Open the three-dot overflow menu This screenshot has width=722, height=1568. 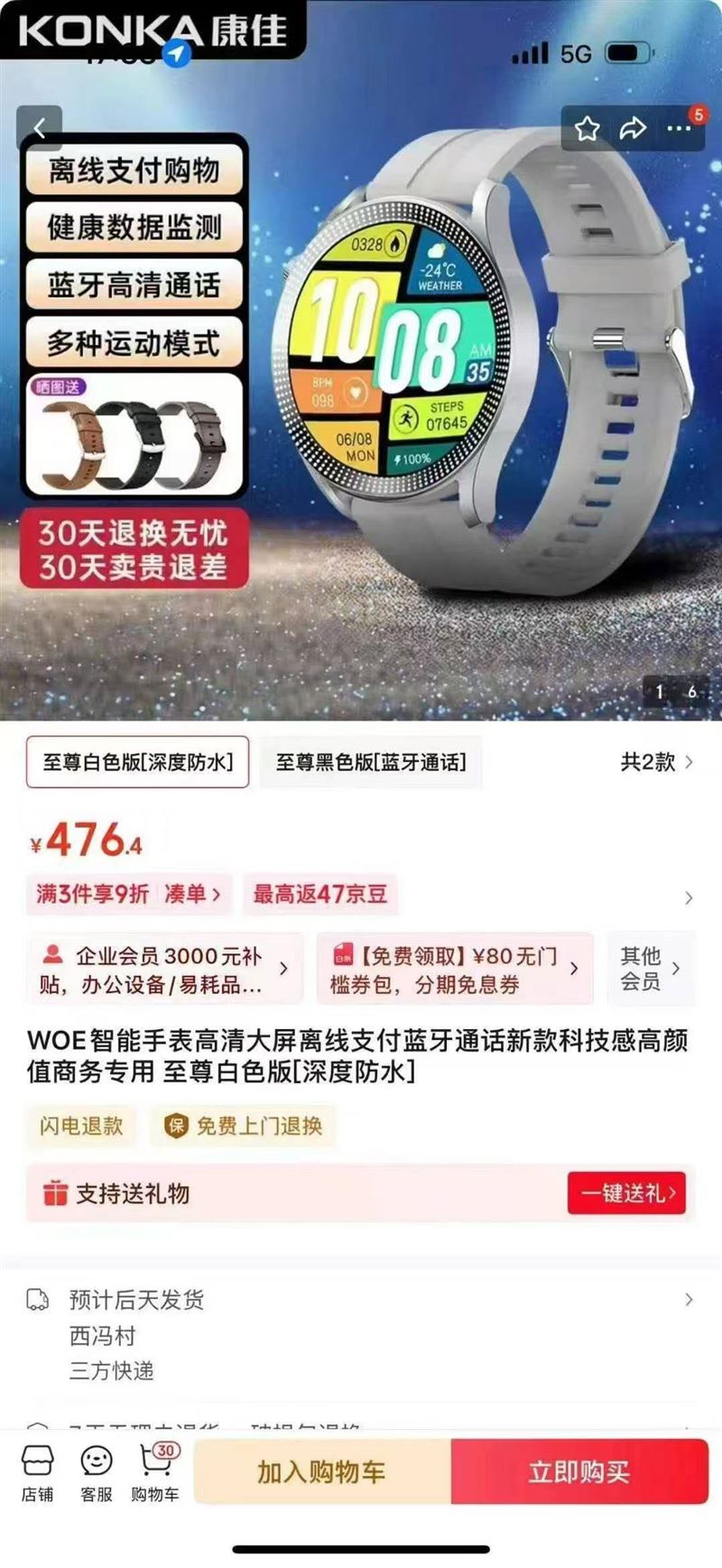click(679, 129)
